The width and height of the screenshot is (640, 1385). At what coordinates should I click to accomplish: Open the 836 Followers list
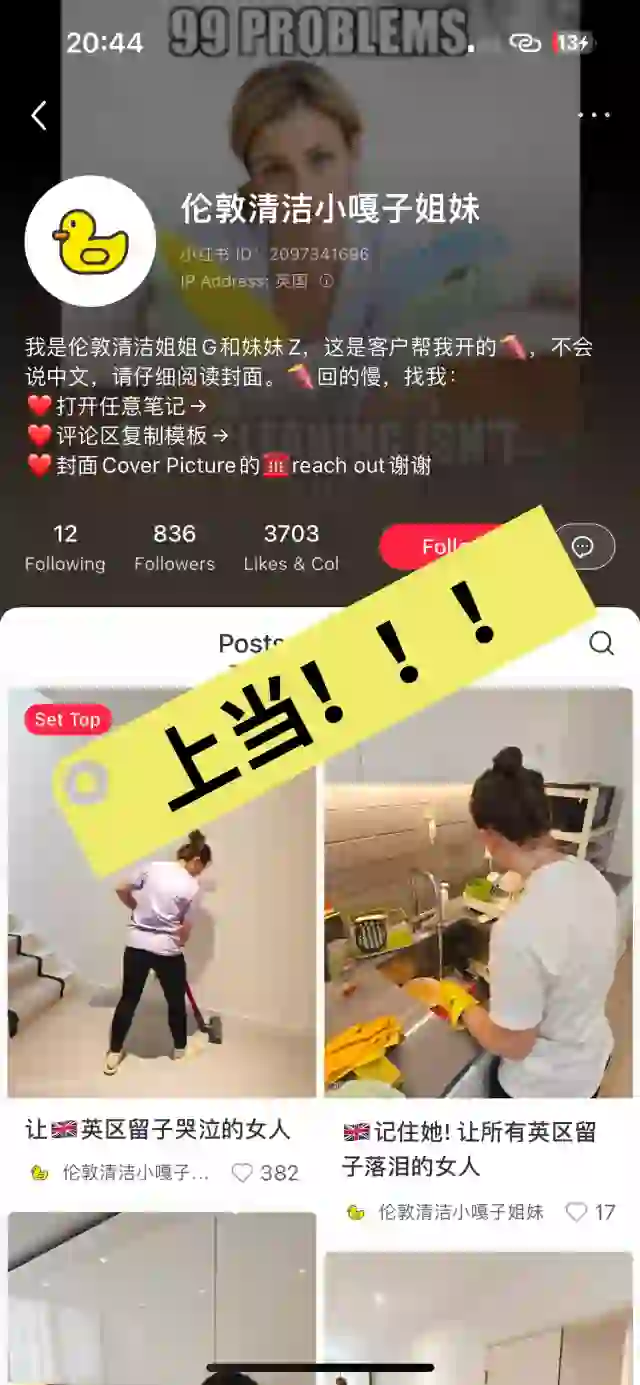coord(174,548)
